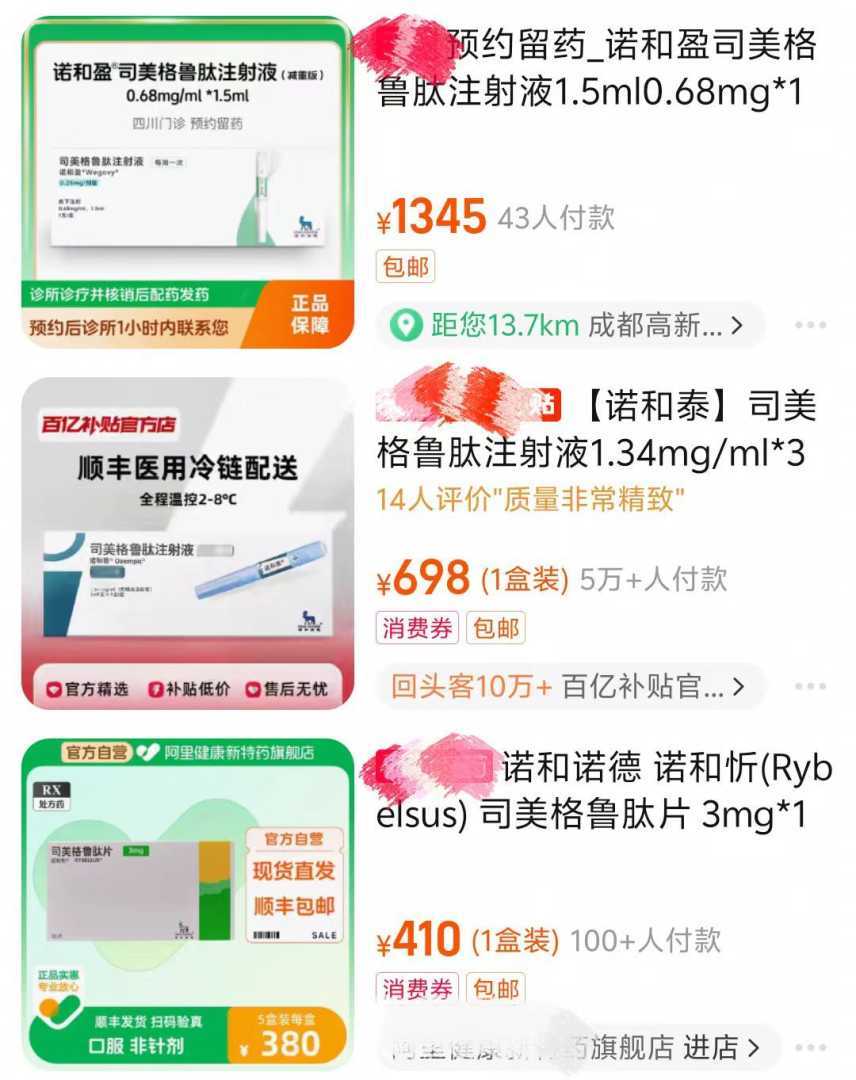
Task: Open the 诺和盈 司美格鲁肽注射液 product image
Action: pyautogui.click(x=188, y=182)
